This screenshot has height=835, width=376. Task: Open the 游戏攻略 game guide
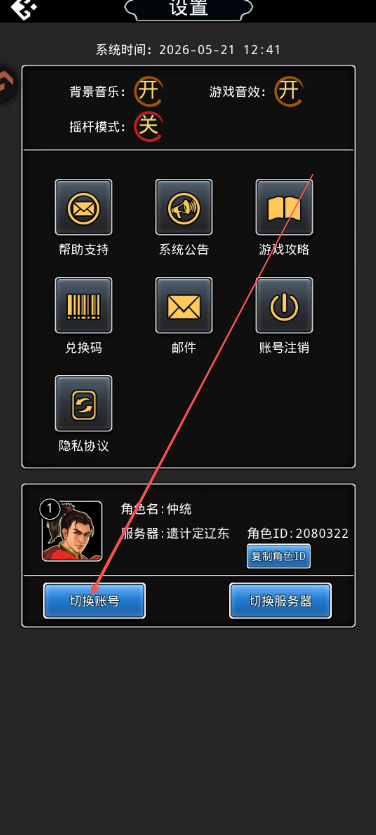click(284, 207)
